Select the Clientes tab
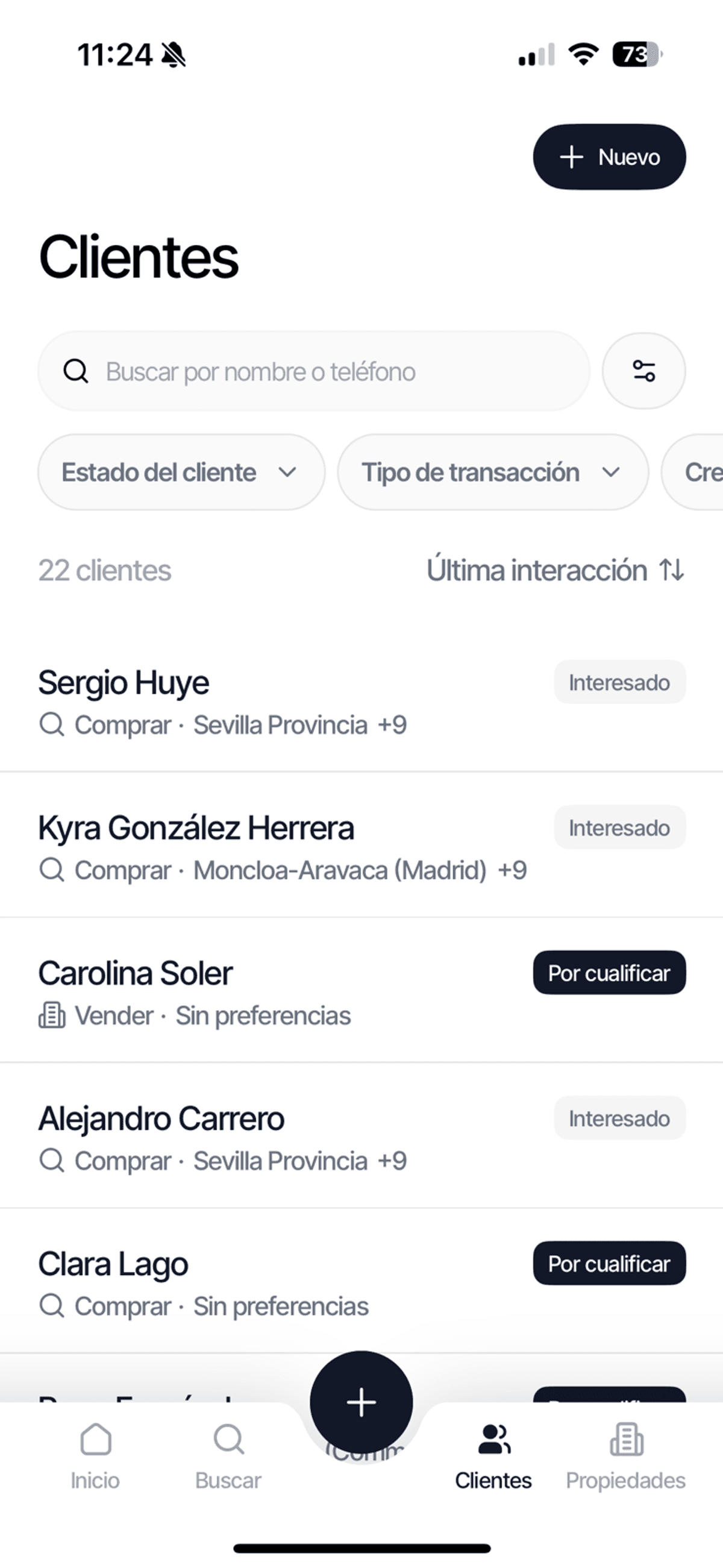This screenshot has width=723, height=1568. point(493,1456)
